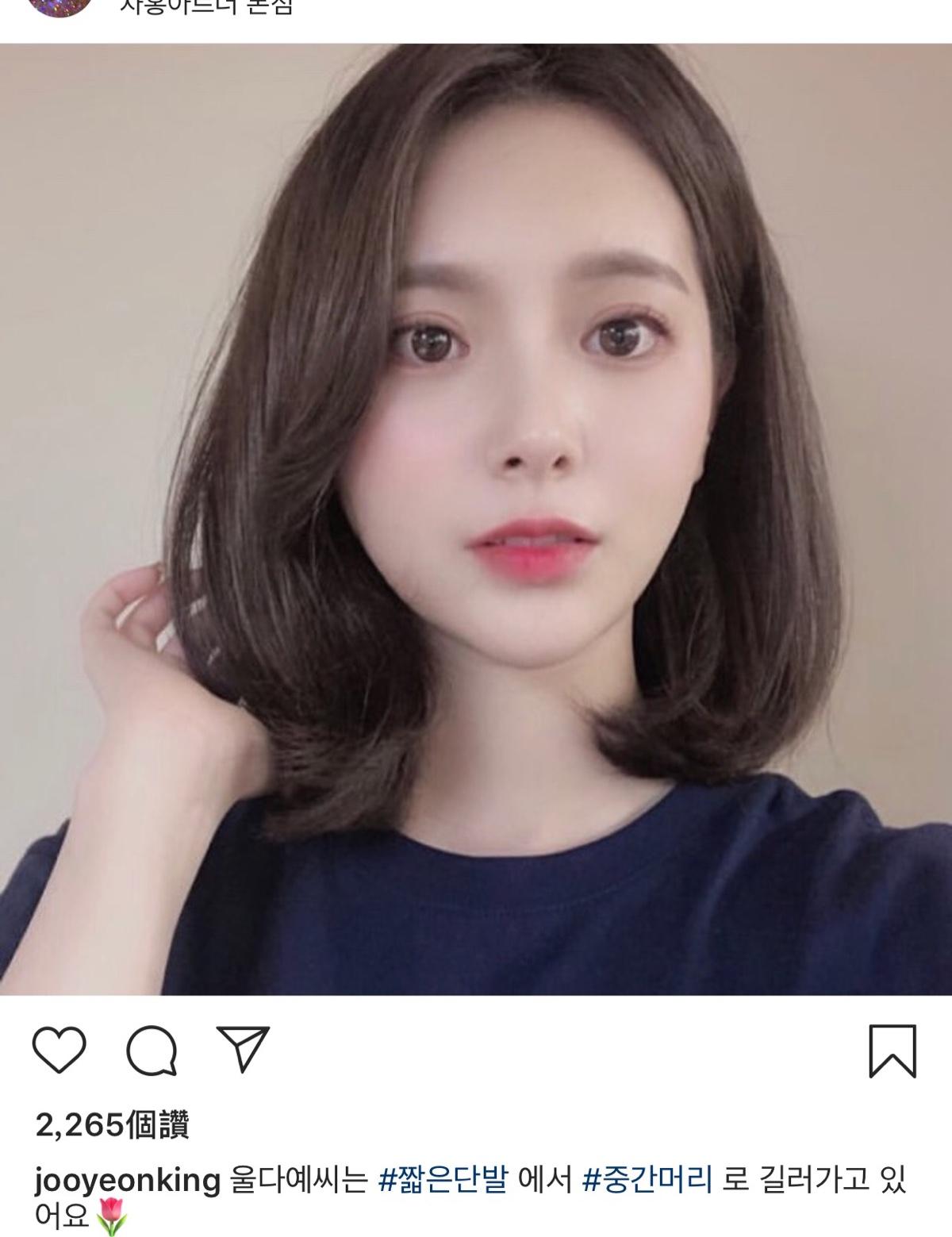Open the location tag above the photo
952x1237 pixels.
pyautogui.click(x=206, y=8)
